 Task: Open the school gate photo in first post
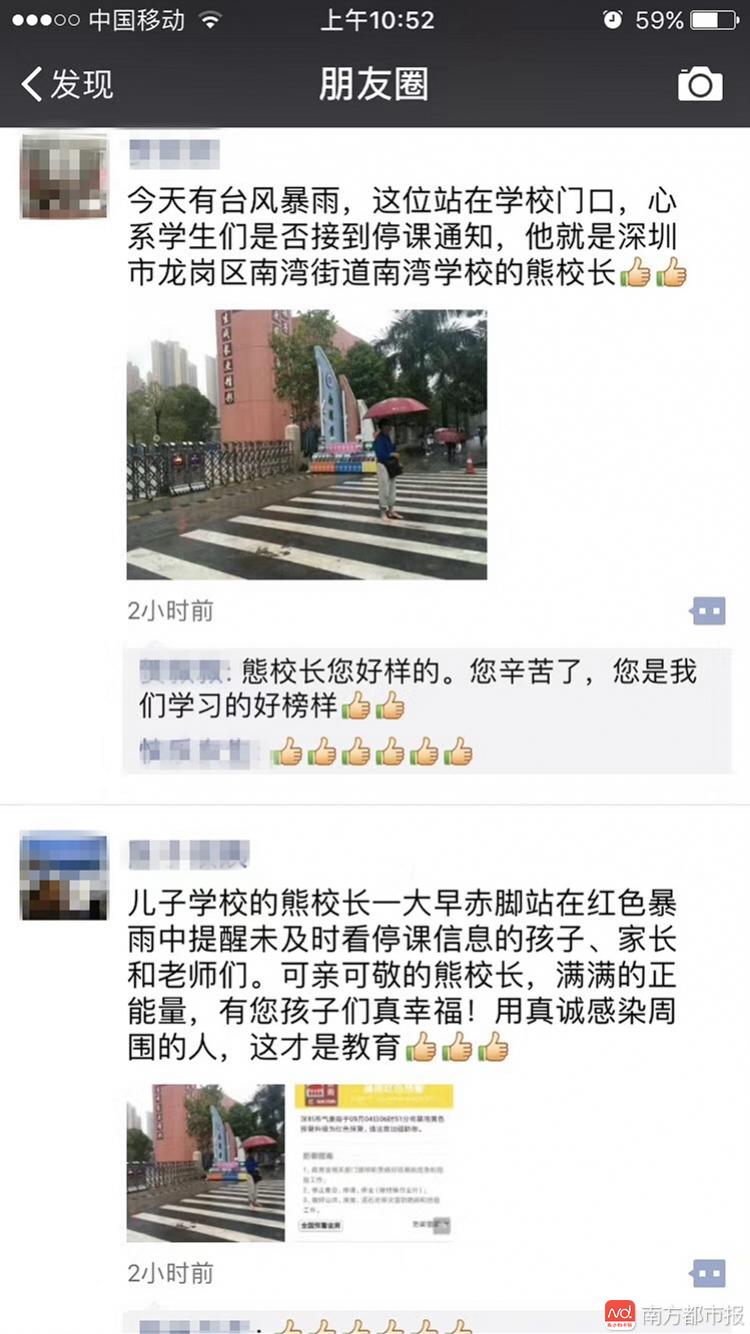click(x=306, y=445)
